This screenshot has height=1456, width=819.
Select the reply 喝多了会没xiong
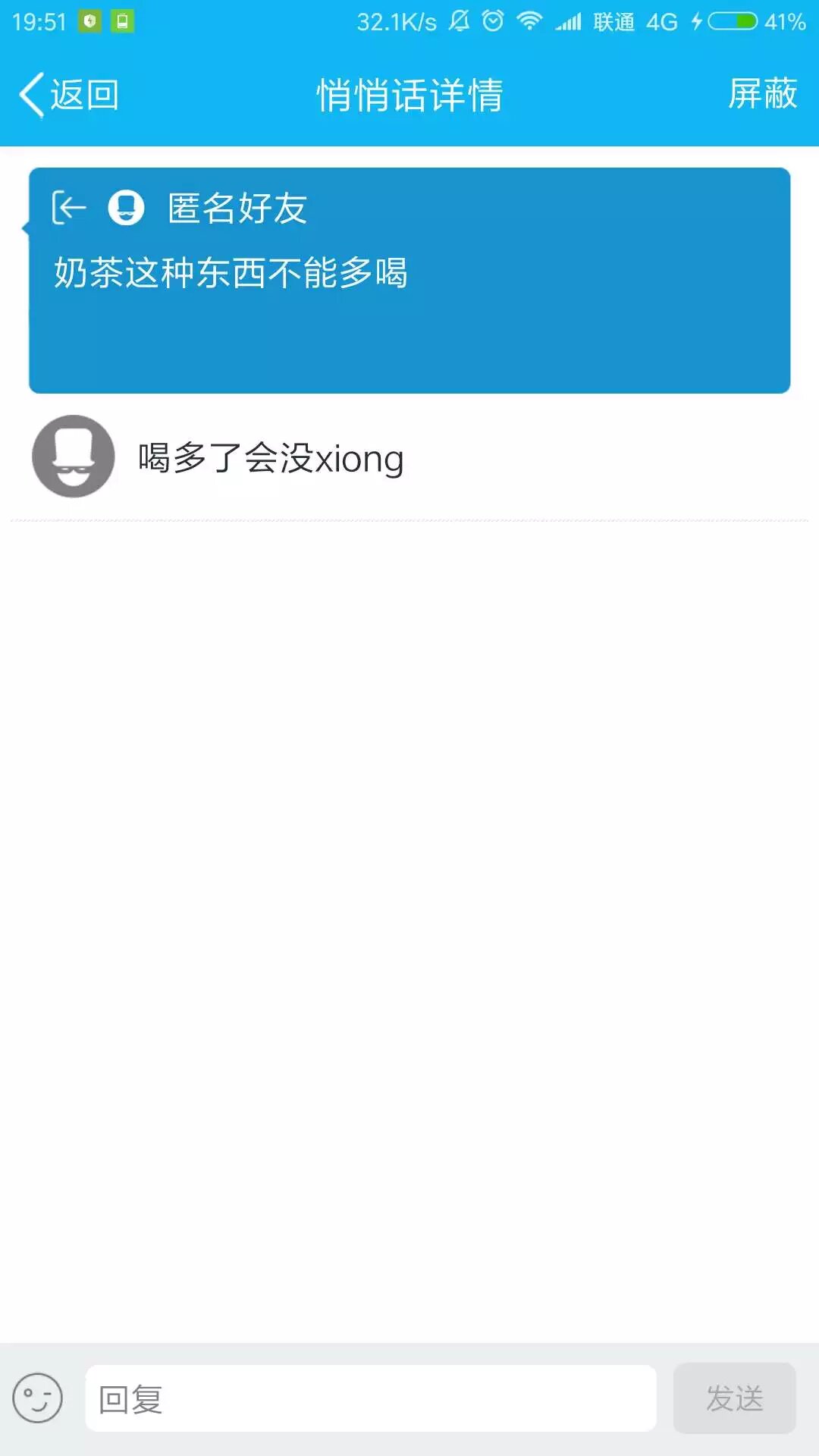click(x=271, y=459)
